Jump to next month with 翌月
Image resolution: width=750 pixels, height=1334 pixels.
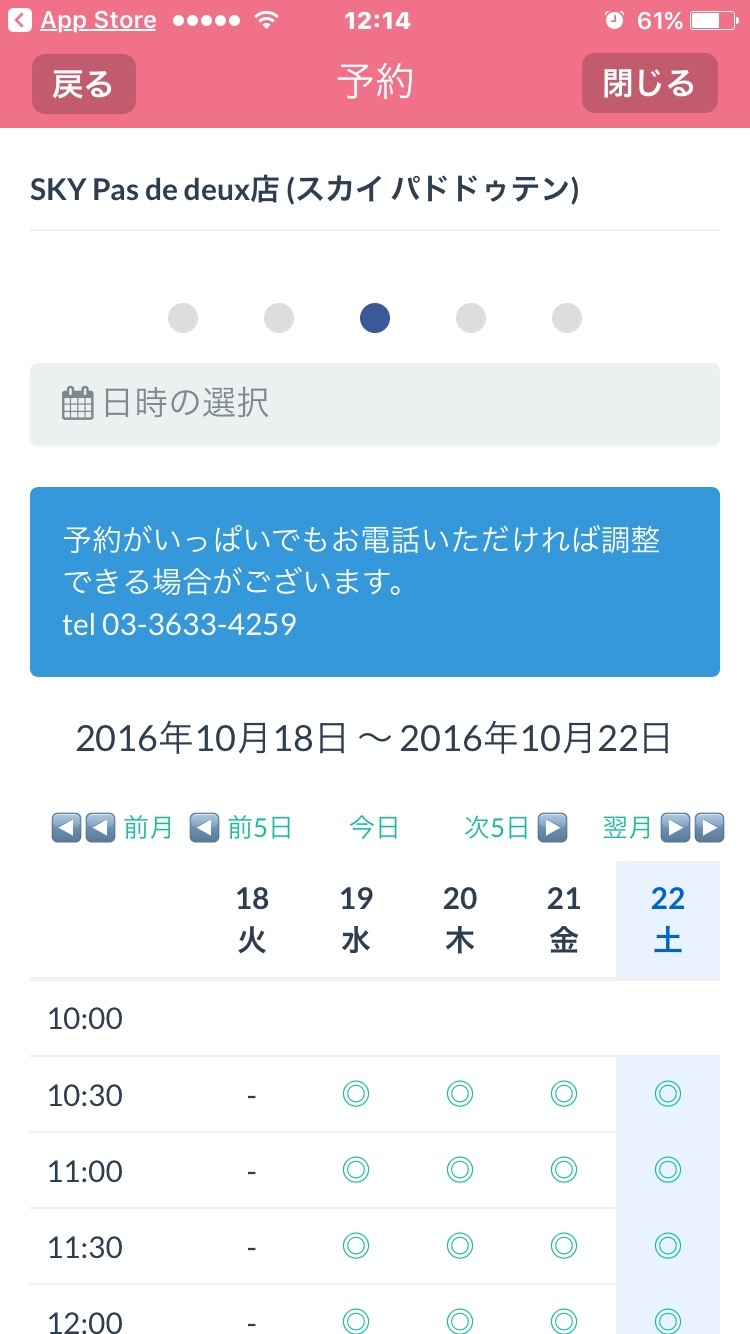662,827
